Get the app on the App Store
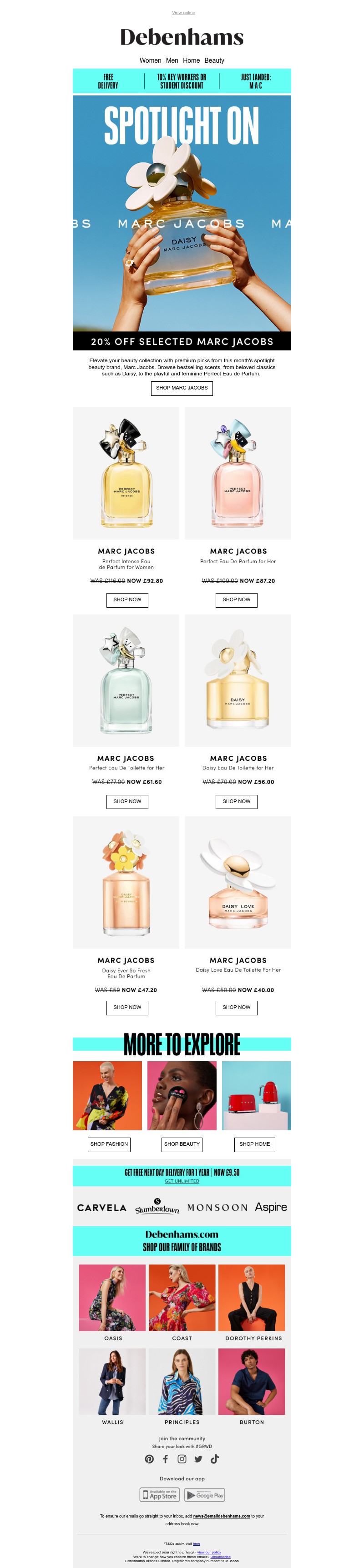The height and width of the screenshot is (1568, 364). click(x=160, y=1495)
